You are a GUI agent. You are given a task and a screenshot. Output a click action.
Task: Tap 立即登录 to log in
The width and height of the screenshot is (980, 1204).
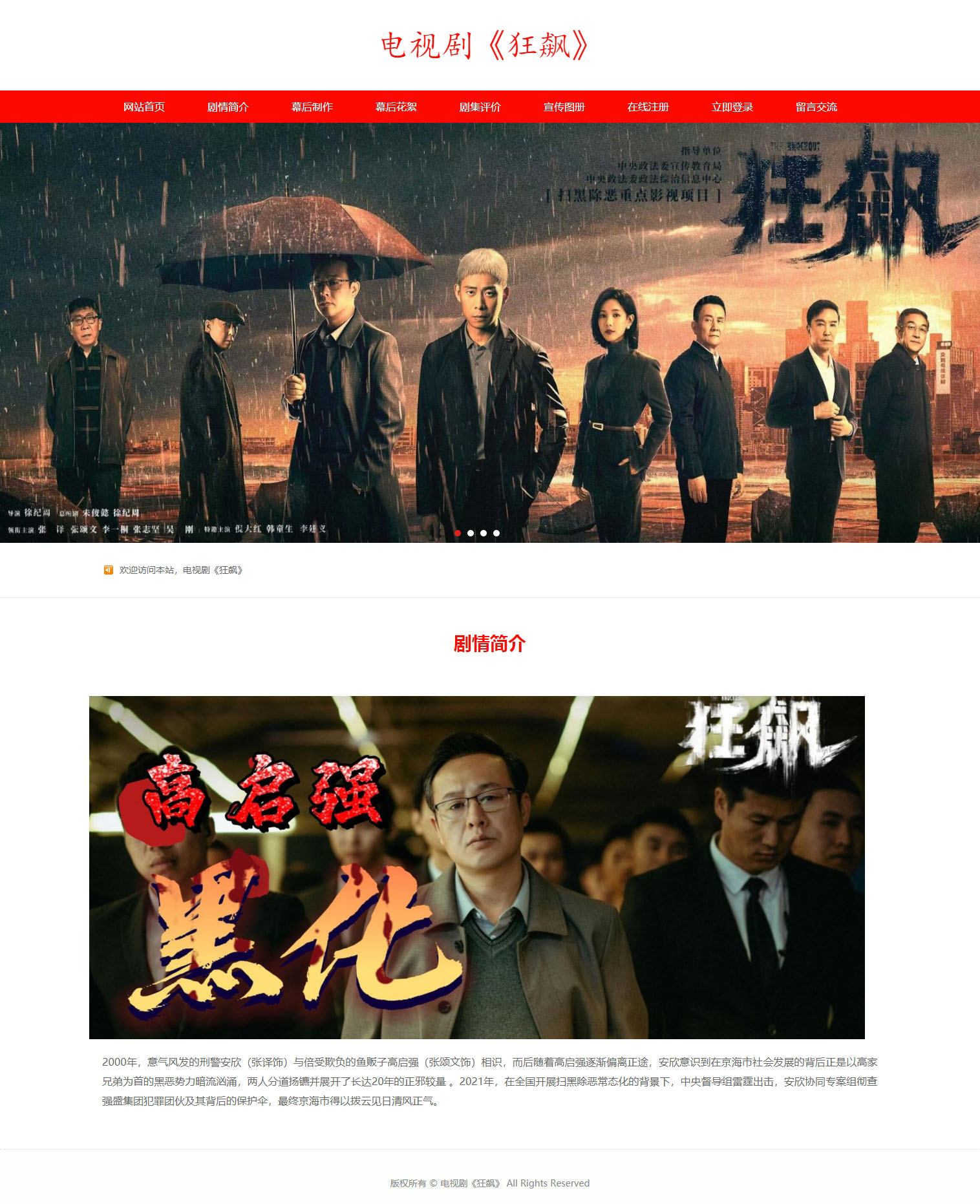click(x=732, y=107)
